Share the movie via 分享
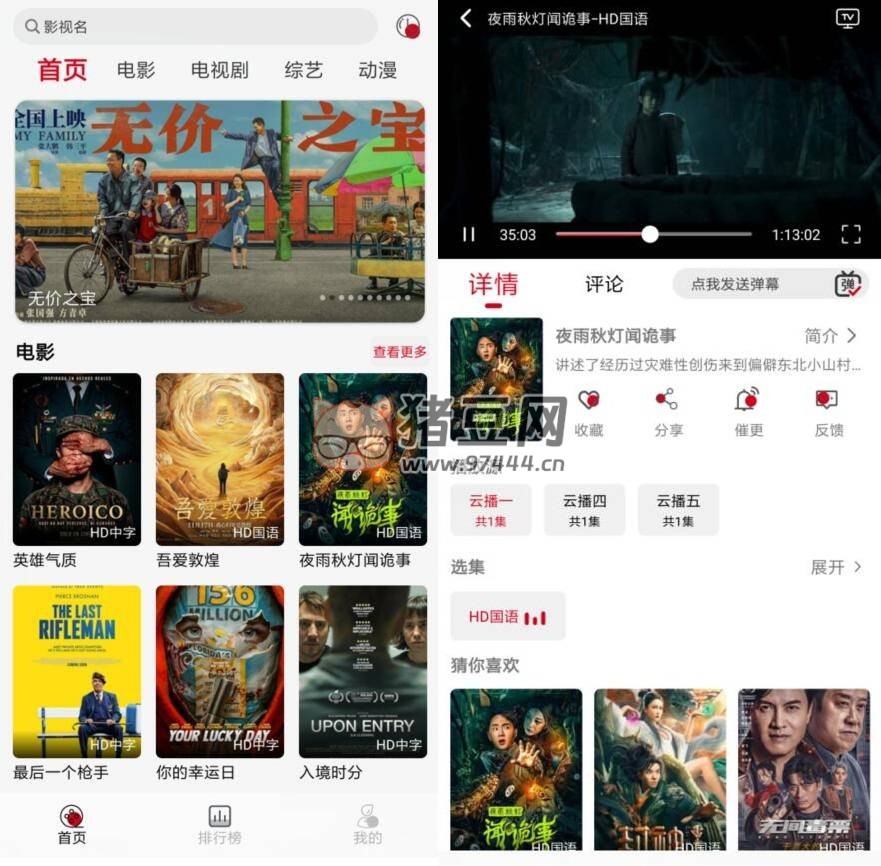Viewport: 881px width, 866px height. [668, 412]
